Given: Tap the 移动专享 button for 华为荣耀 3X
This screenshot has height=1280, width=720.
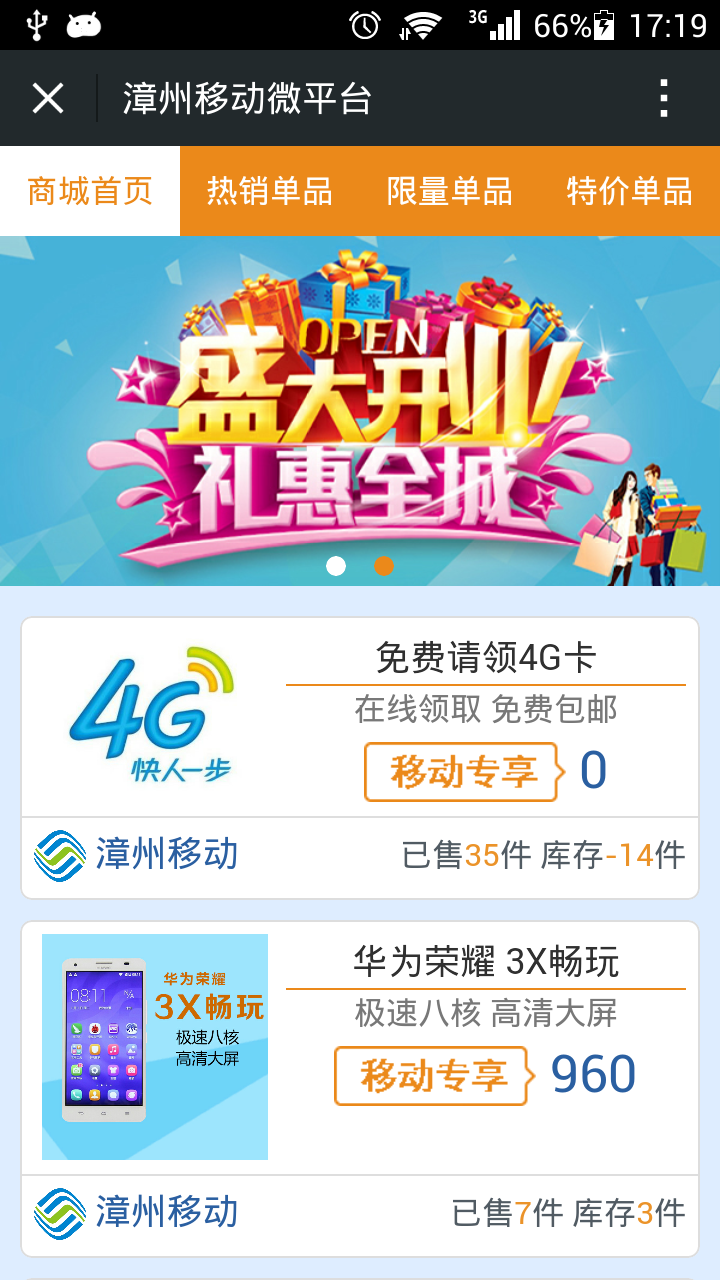Looking at the screenshot, I should 431,1076.
